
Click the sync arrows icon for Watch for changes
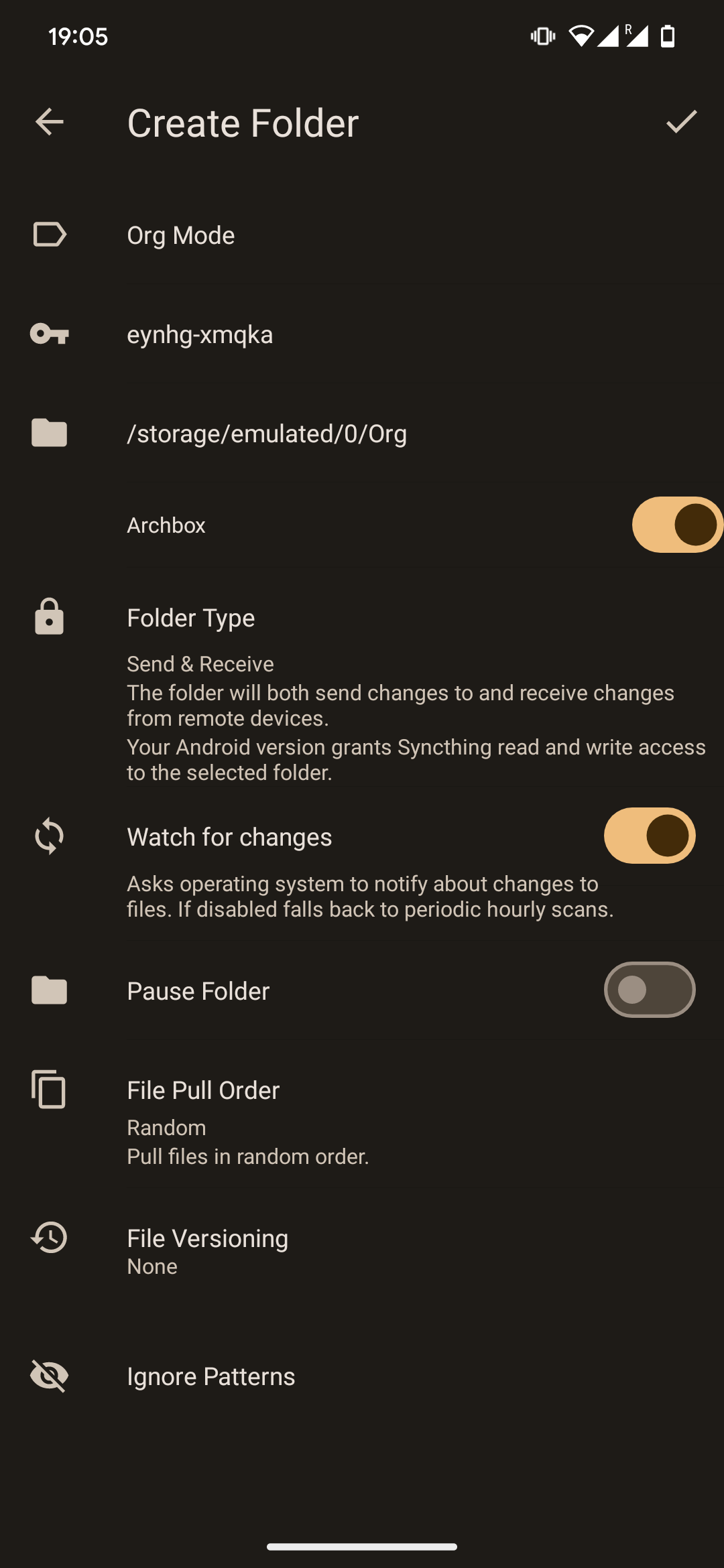[48, 836]
